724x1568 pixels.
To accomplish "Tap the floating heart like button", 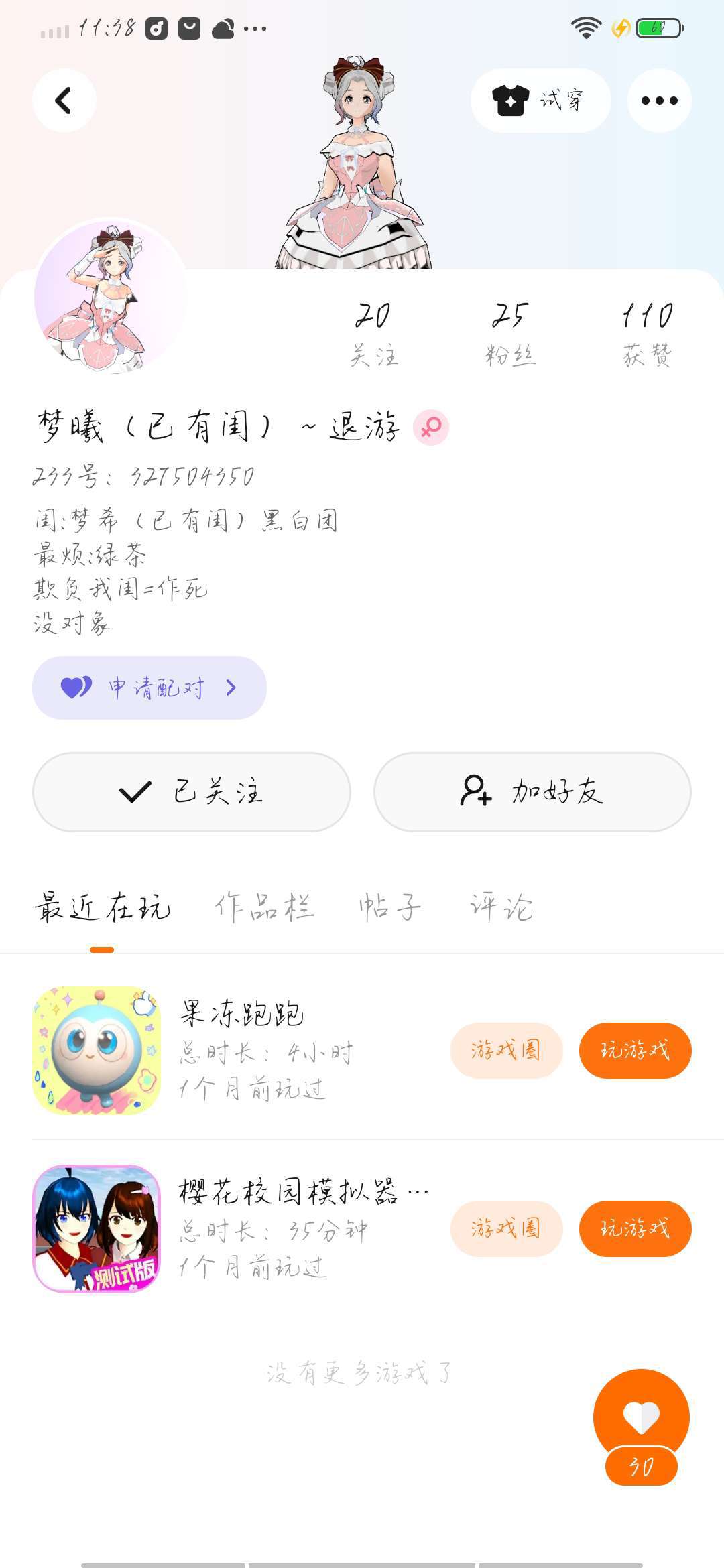I will coord(641,1415).
